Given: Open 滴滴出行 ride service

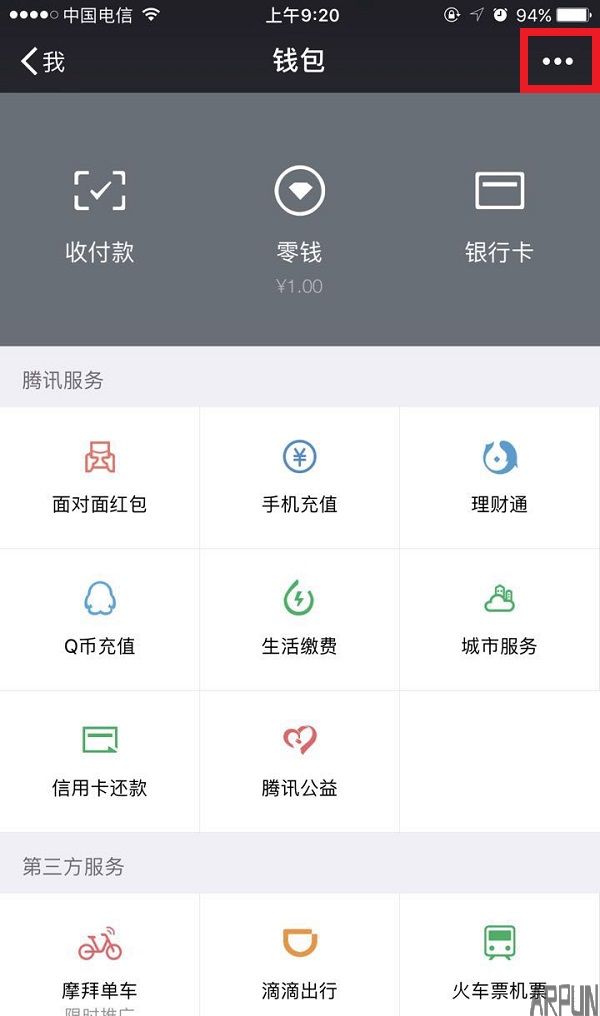Looking at the screenshot, I should tap(300, 960).
